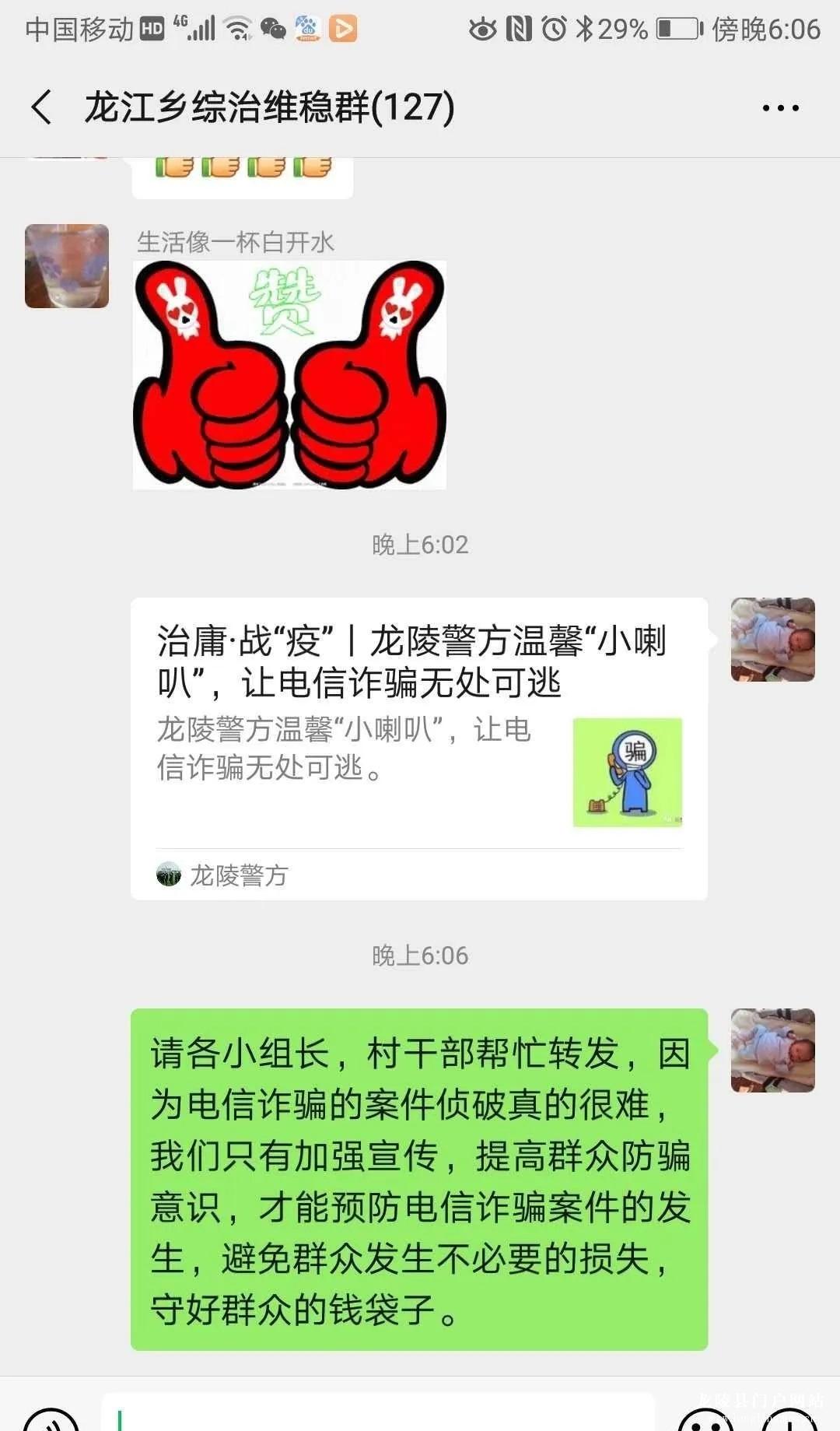
Task: Go back from the group chat
Action: pos(42,107)
